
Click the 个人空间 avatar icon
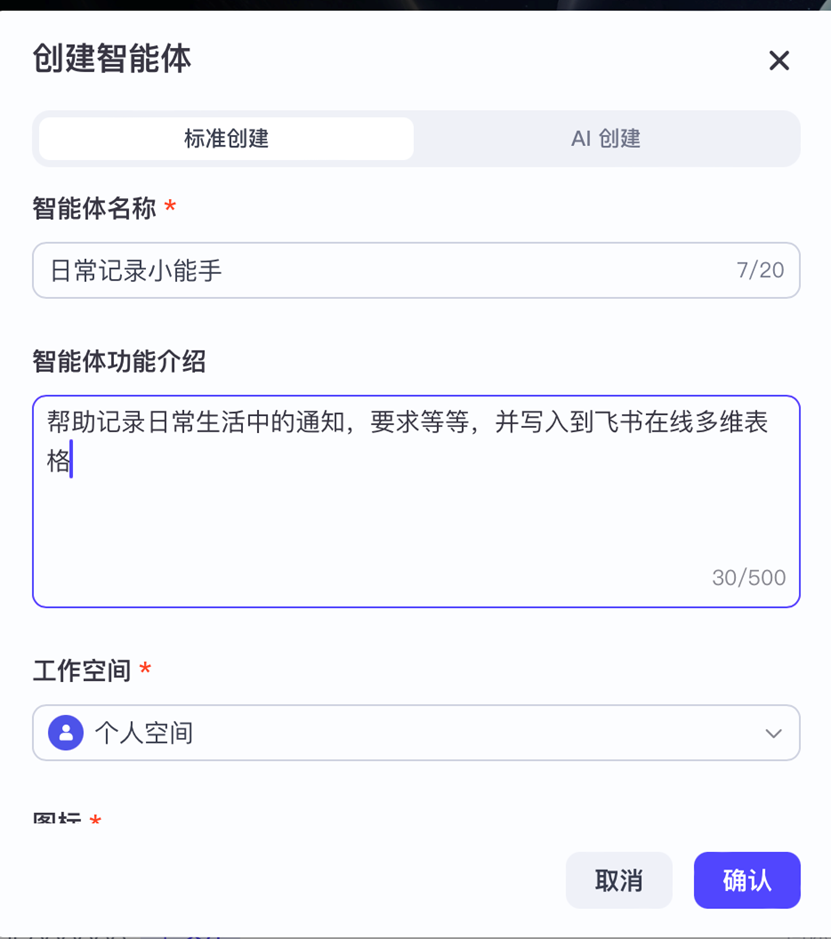pyautogui.click(x=64, y=733)
